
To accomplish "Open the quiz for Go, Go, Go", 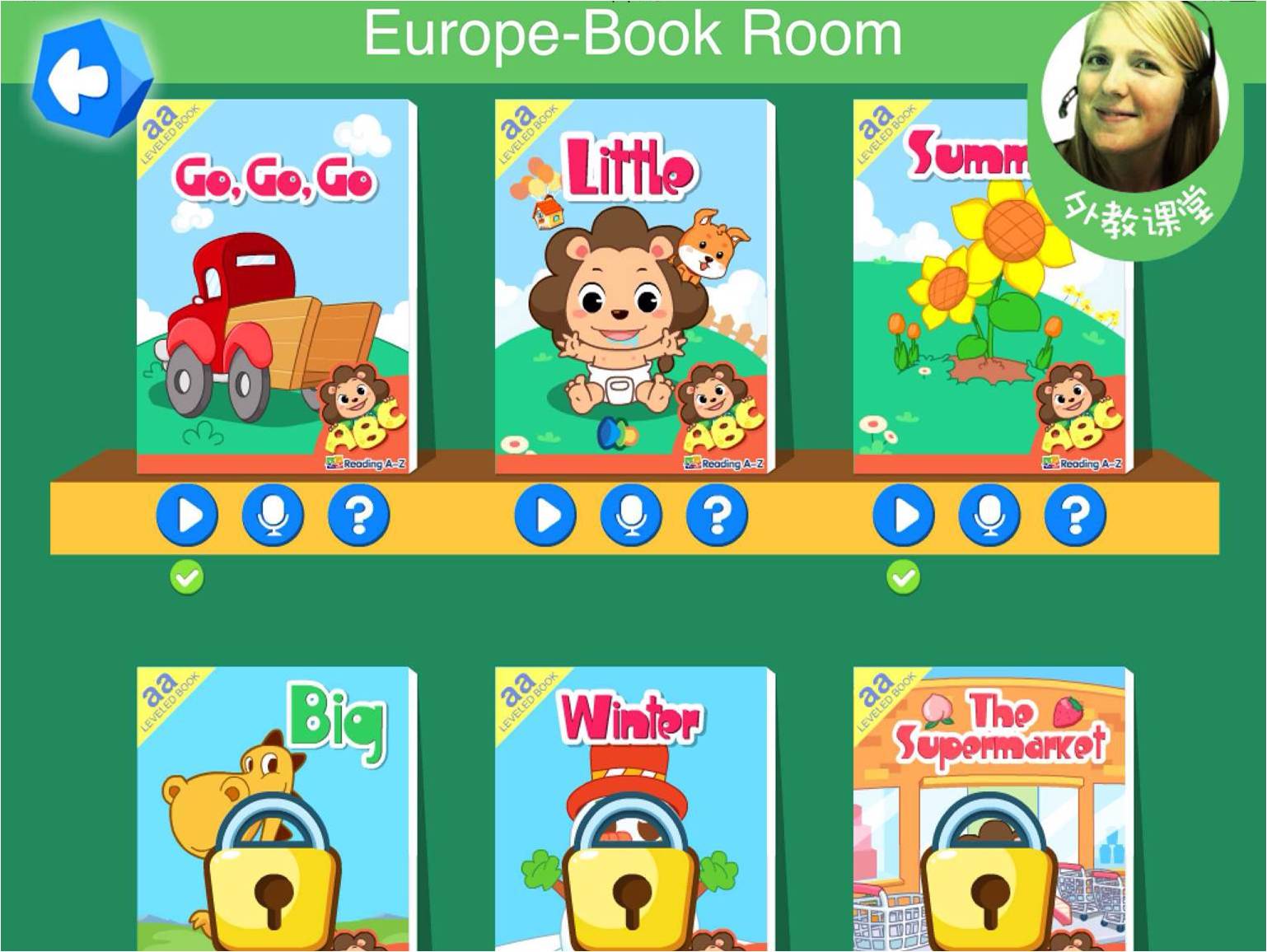I will pyautogui.click(x=358, y=516).
